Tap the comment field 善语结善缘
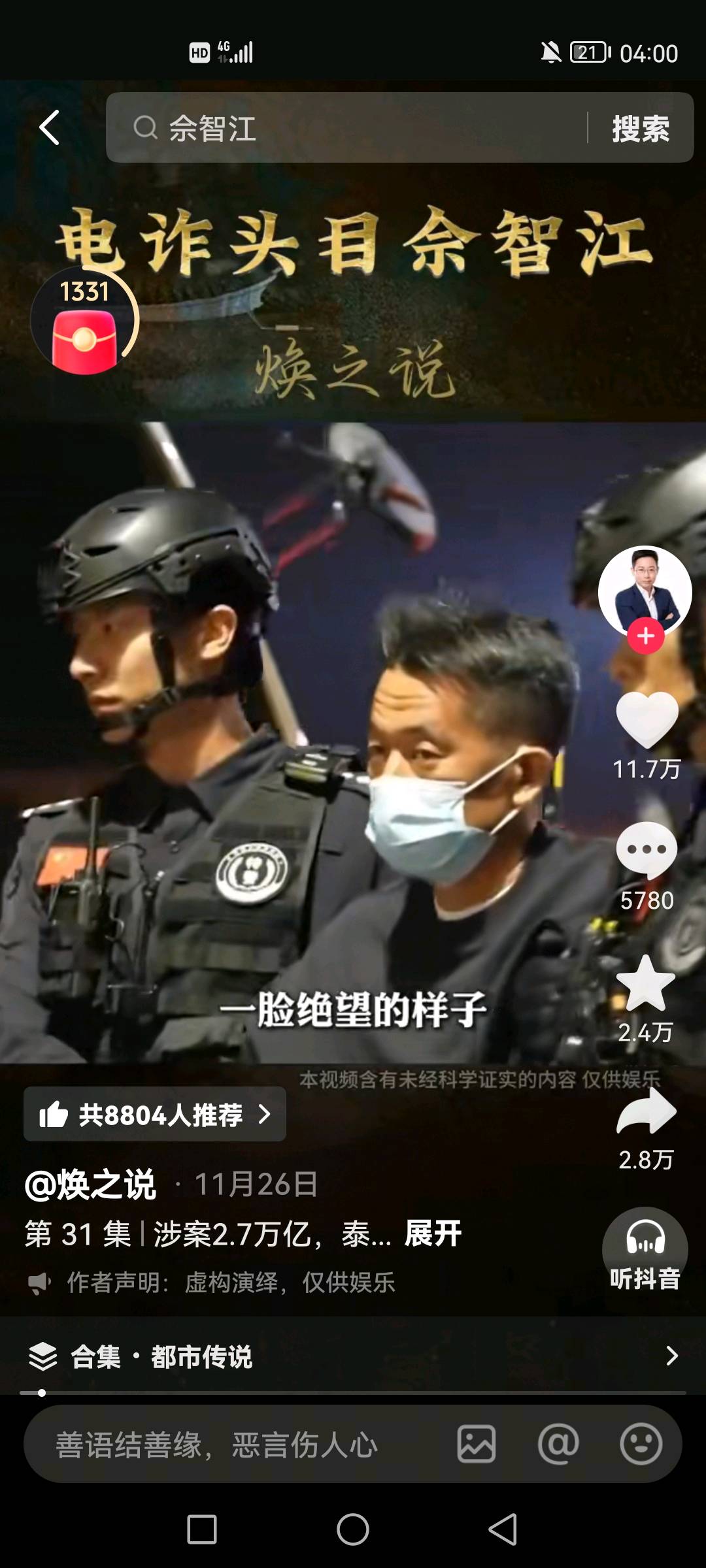 216,1445
